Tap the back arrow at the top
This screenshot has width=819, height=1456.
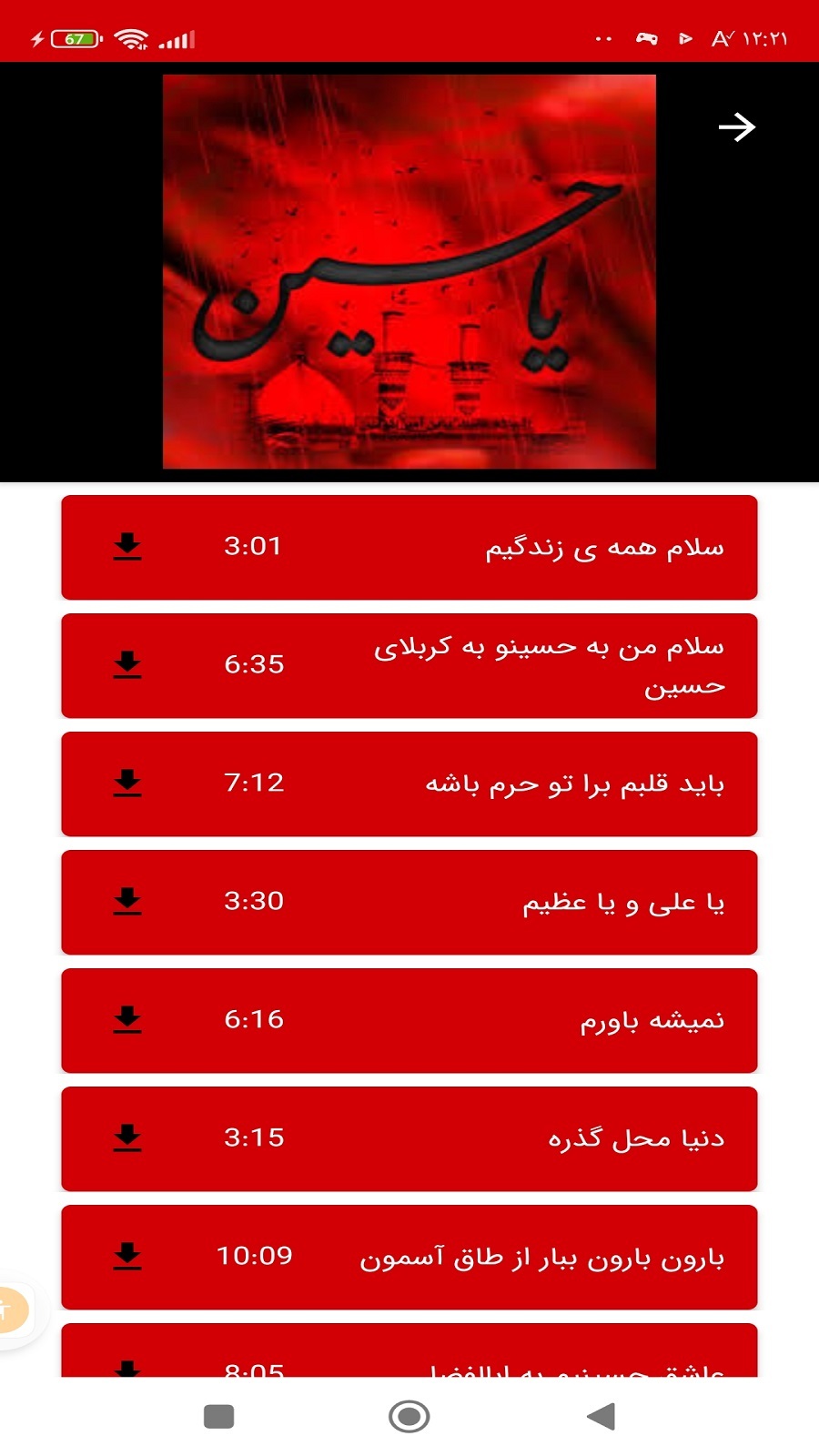coord(736,127)
